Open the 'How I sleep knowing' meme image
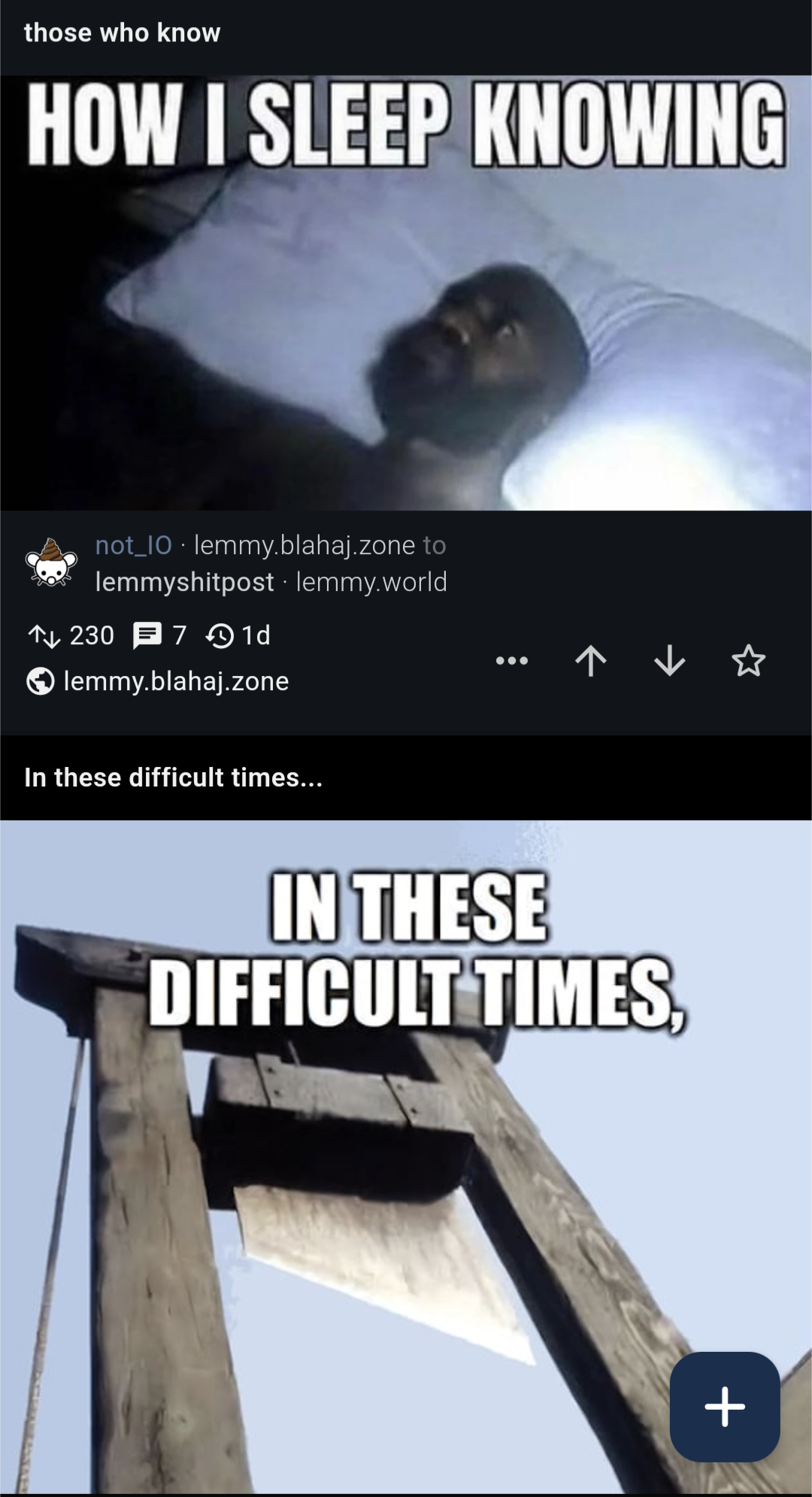 tap(406, 293)
